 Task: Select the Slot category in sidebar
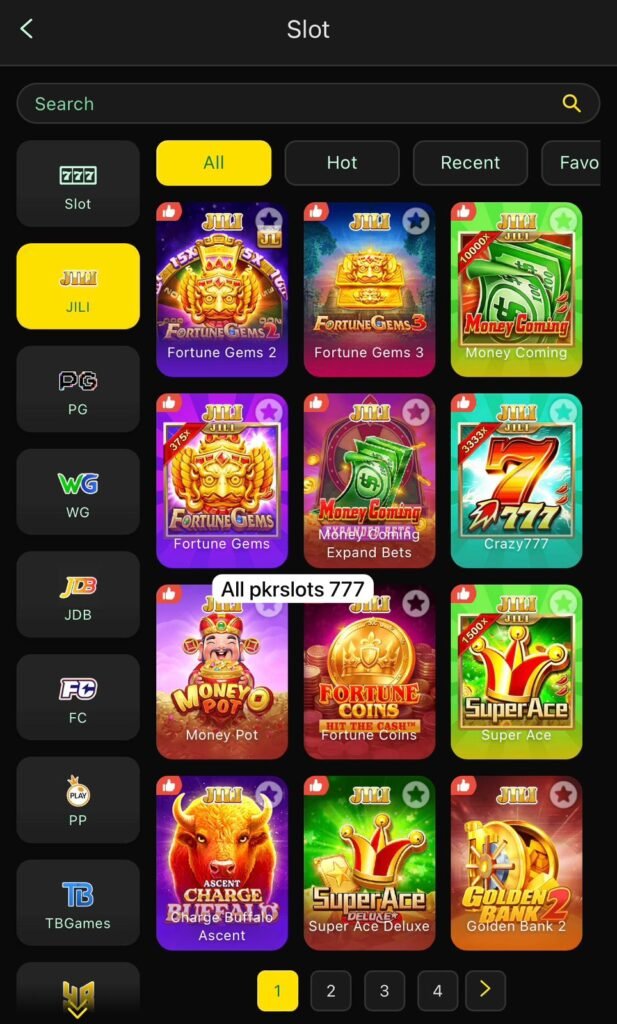pos(78,184)
